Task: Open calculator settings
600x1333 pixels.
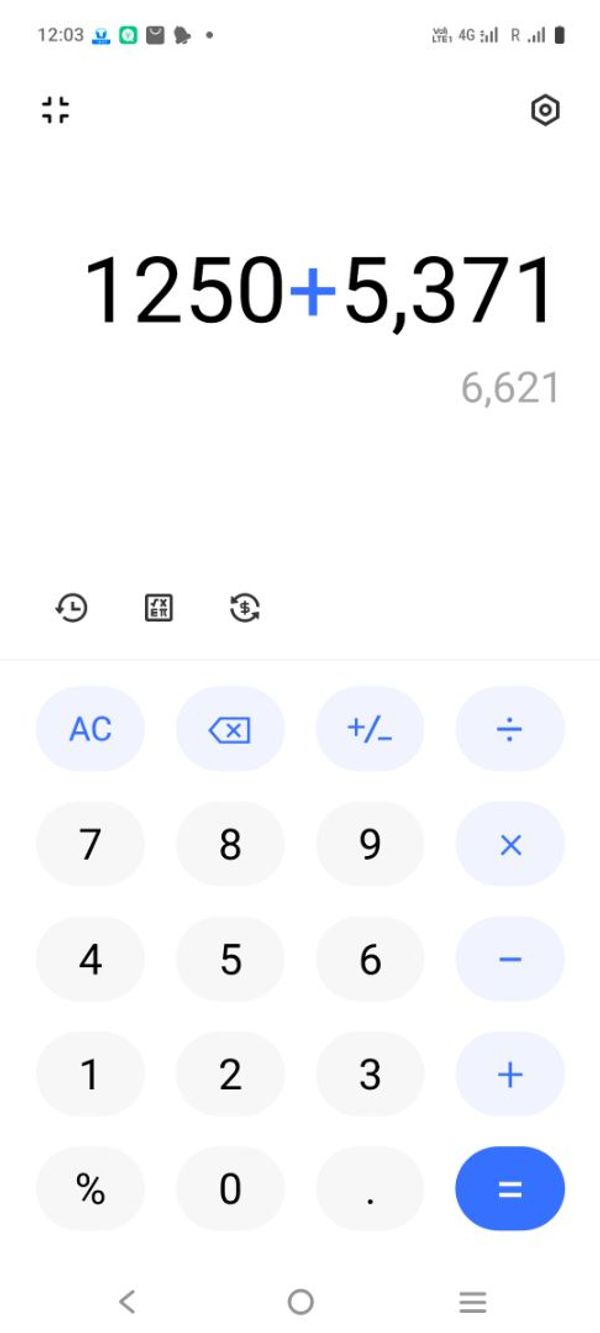Action: click(544, 110)
